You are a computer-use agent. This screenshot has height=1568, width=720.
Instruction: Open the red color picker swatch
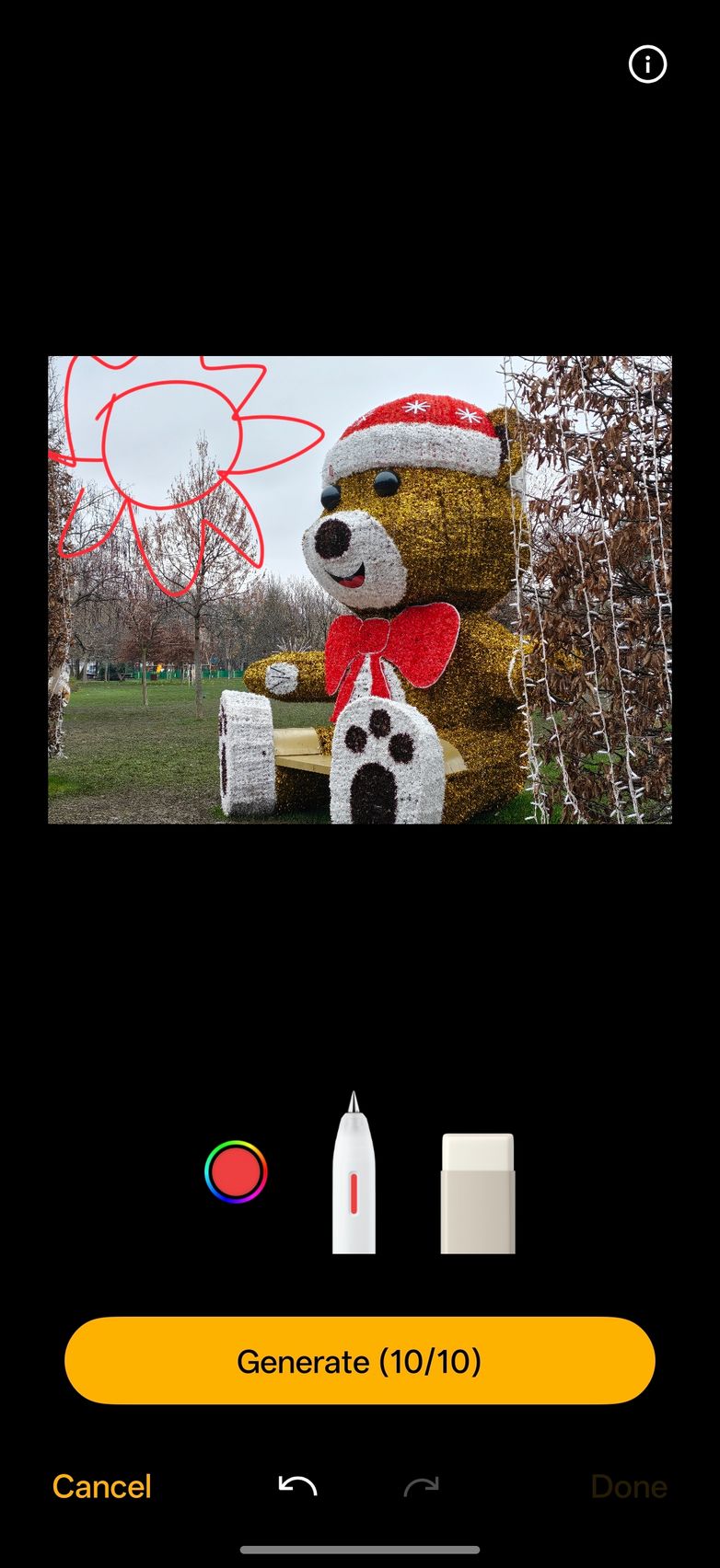point(236,1171)
